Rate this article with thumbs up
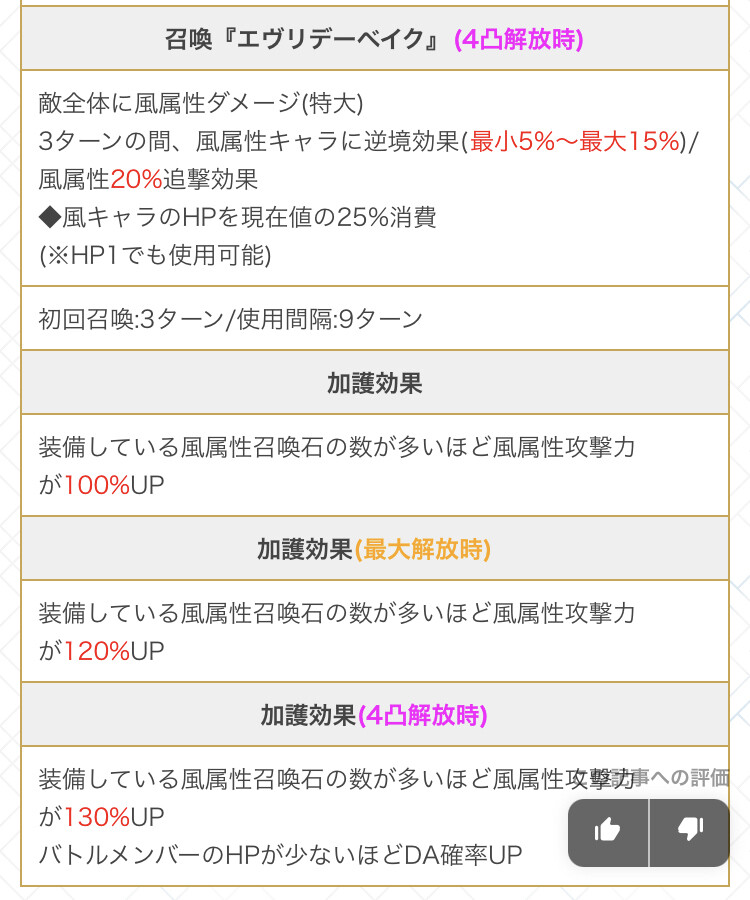This screenshot has width=750, height=900. (607, 830)
